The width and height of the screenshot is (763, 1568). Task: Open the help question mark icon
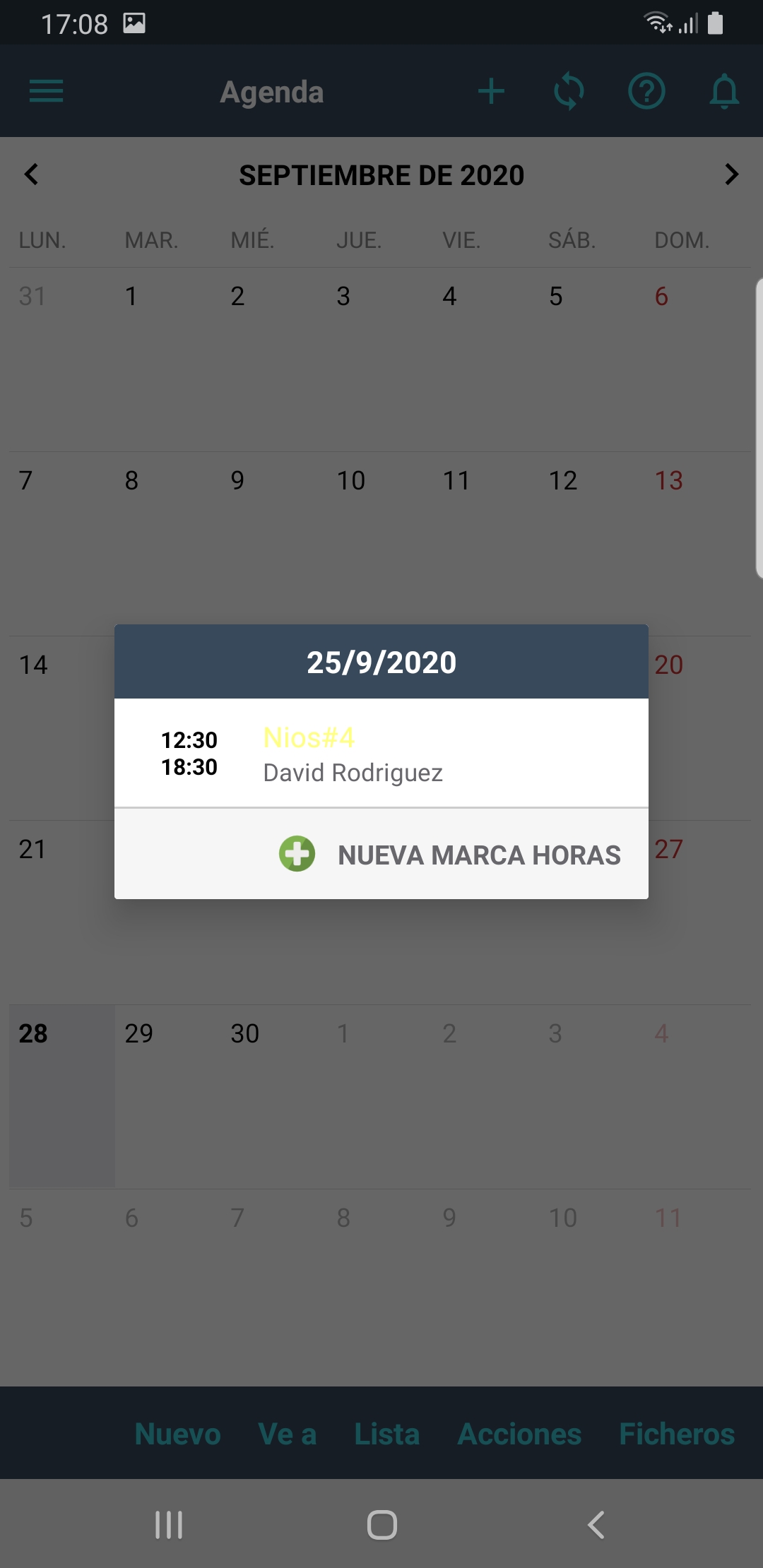[646, 91]
